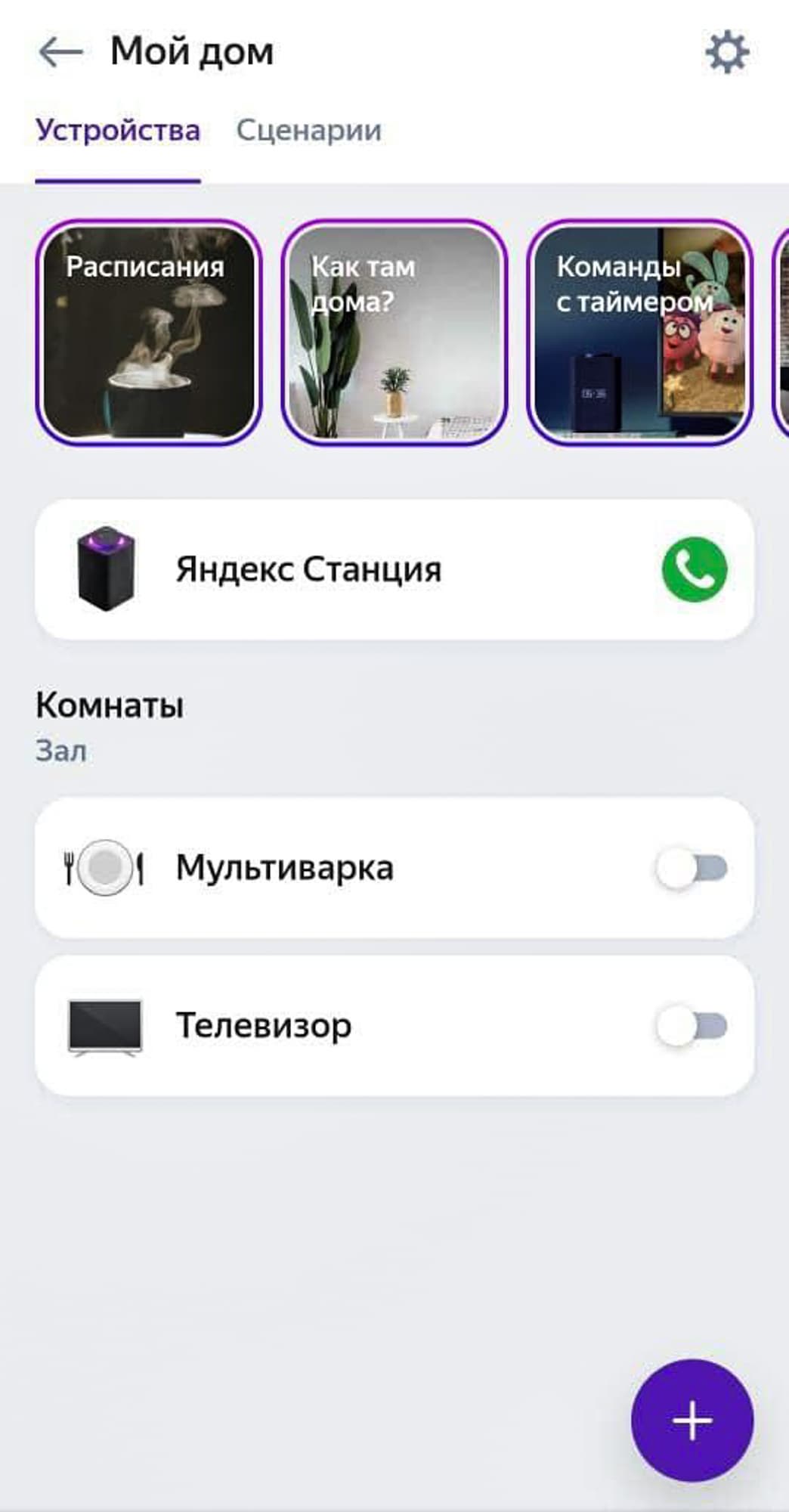Open the settings gear
The height and width of the screenshot is (1512, 789).
726,53
